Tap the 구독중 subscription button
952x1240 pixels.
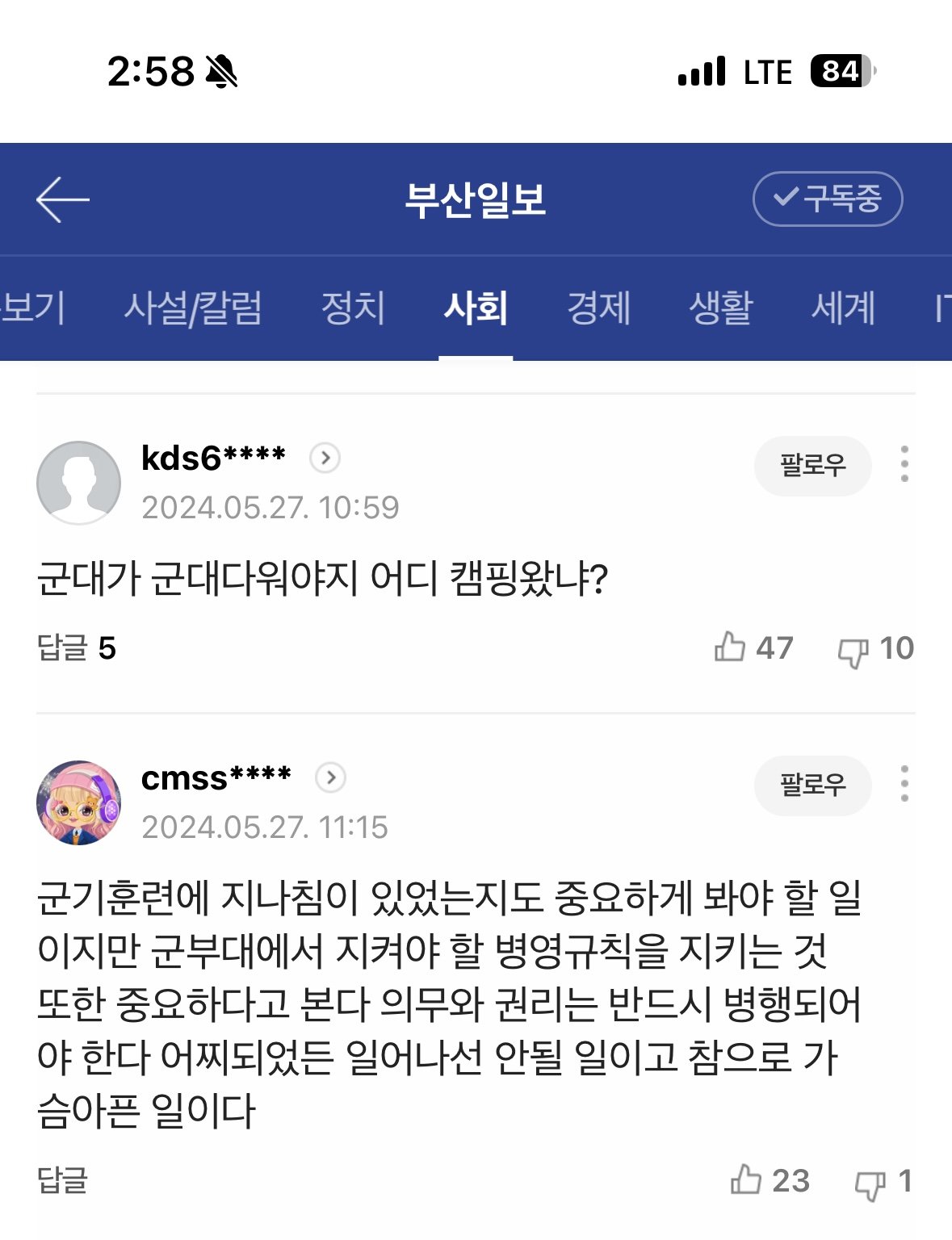(x=827, y=199)
